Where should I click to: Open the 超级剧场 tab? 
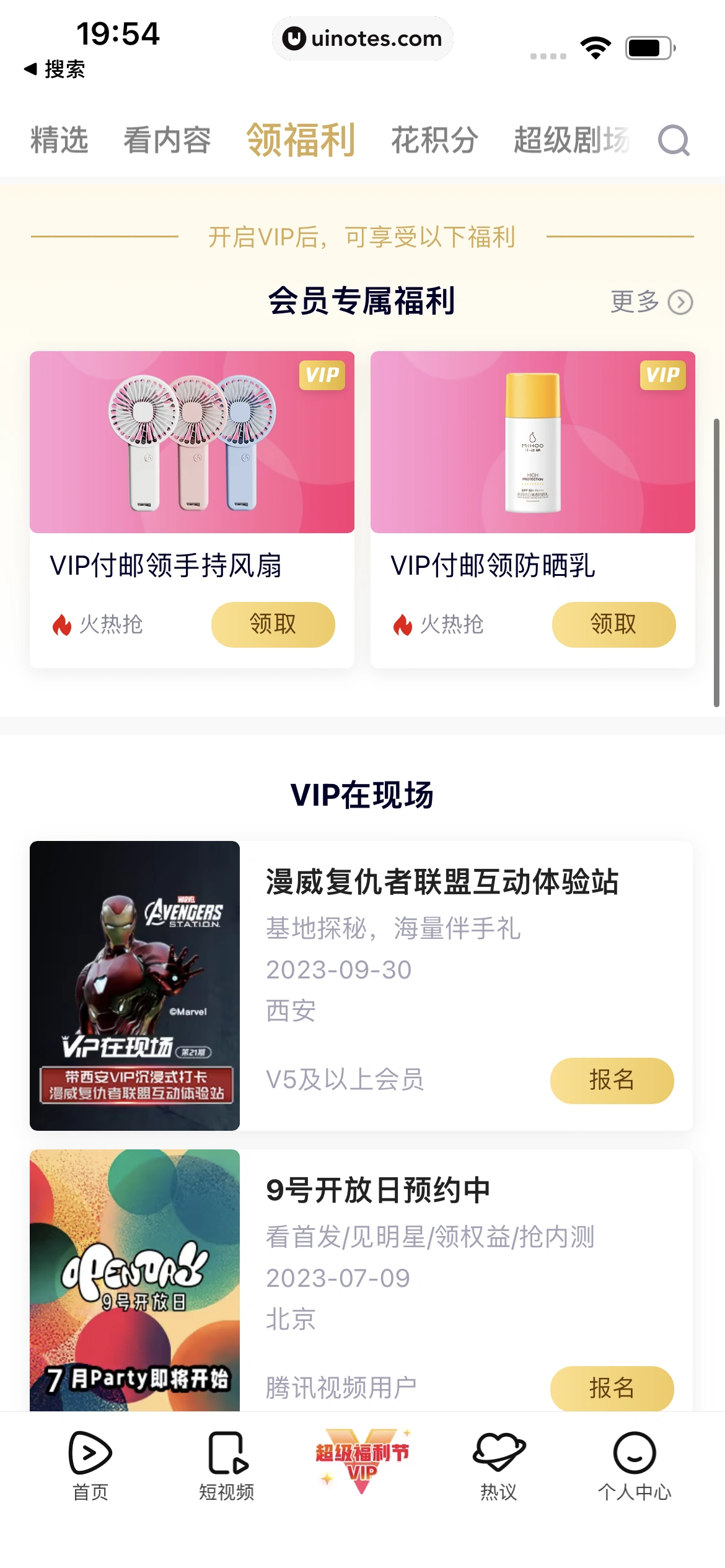(x=571, y=141)
